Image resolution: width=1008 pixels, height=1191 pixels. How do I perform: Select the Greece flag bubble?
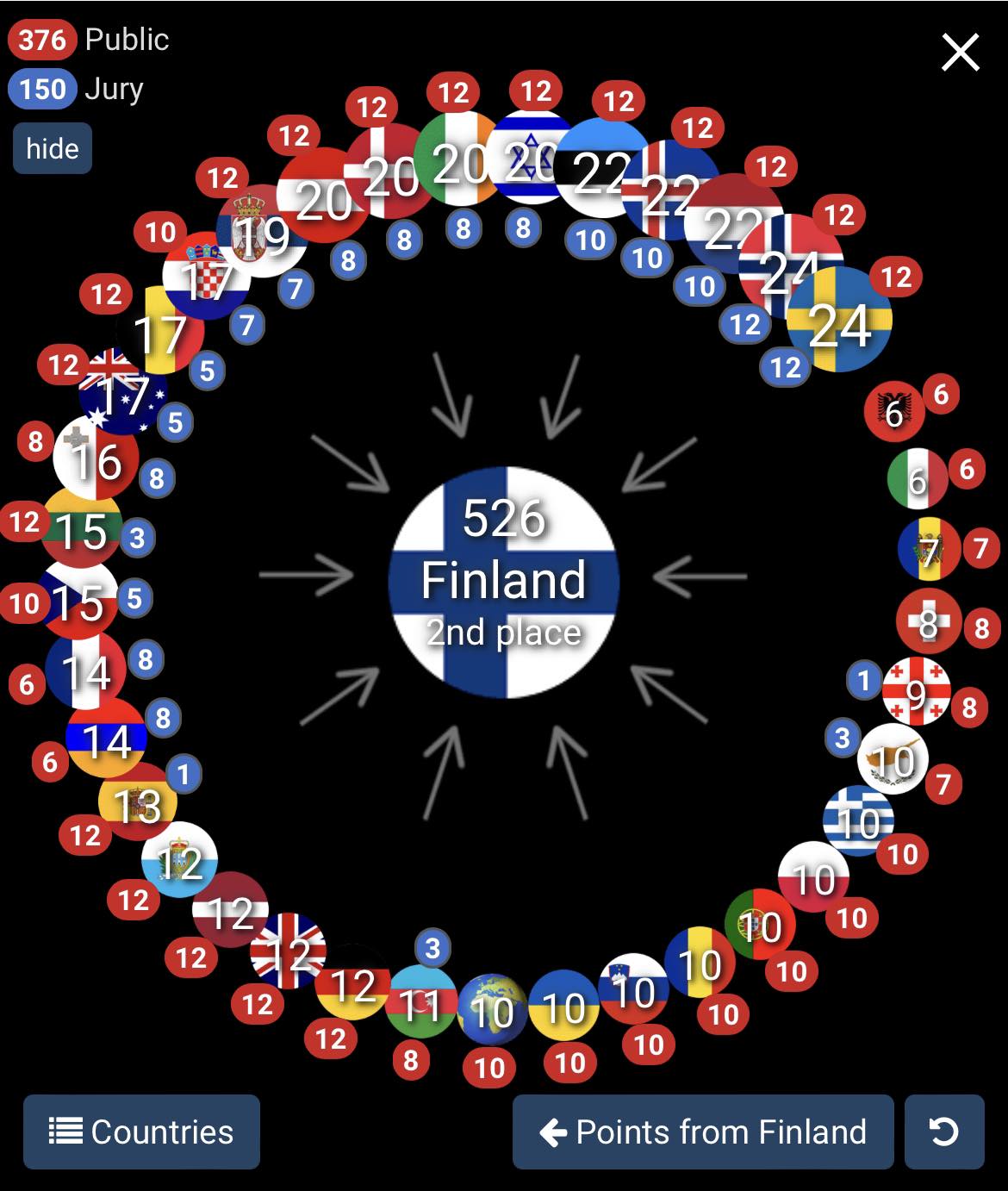tap(858, 821)
